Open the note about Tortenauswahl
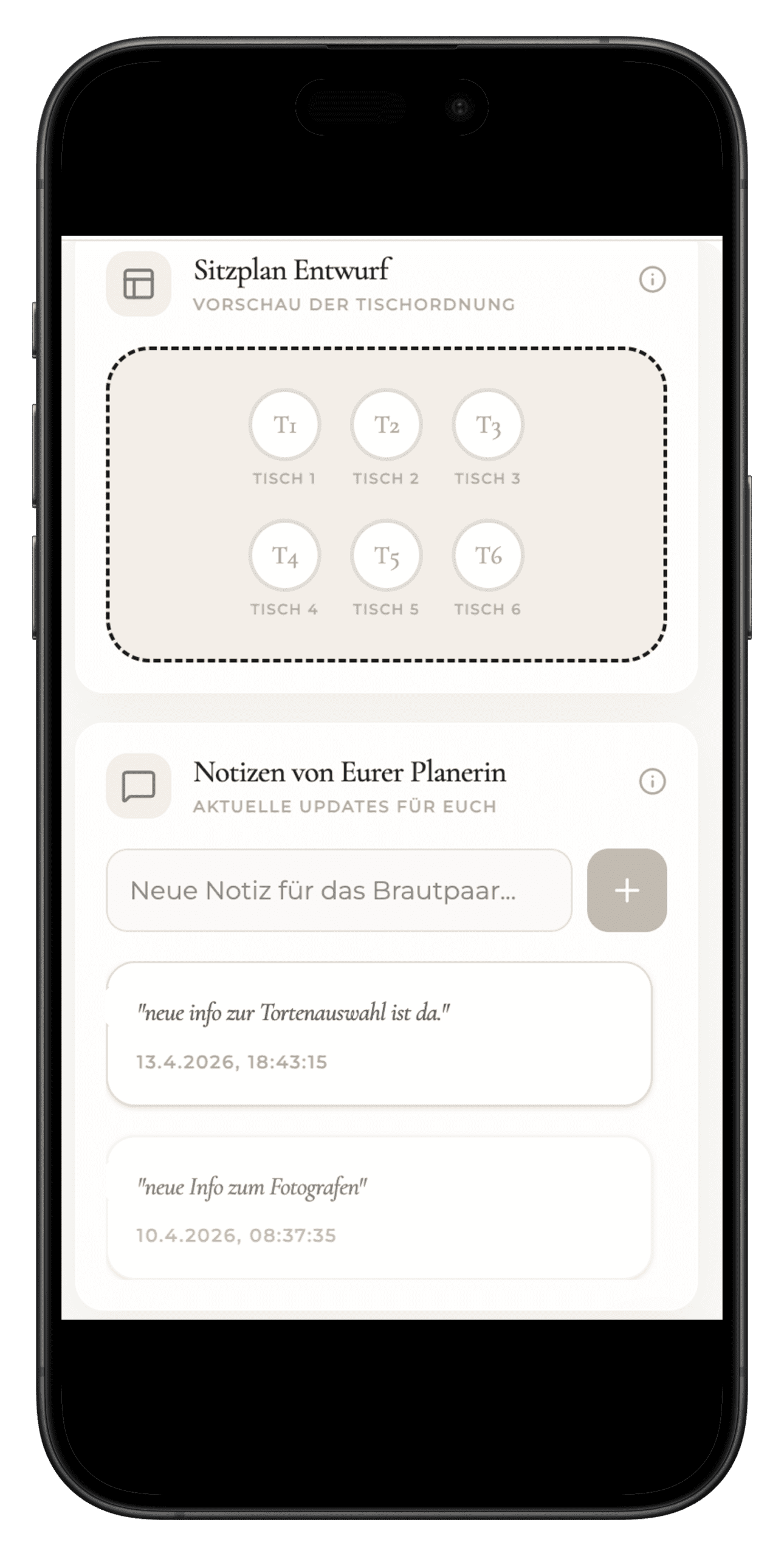The height and width of the screenshot is (1556, 784). (379, 1034)
